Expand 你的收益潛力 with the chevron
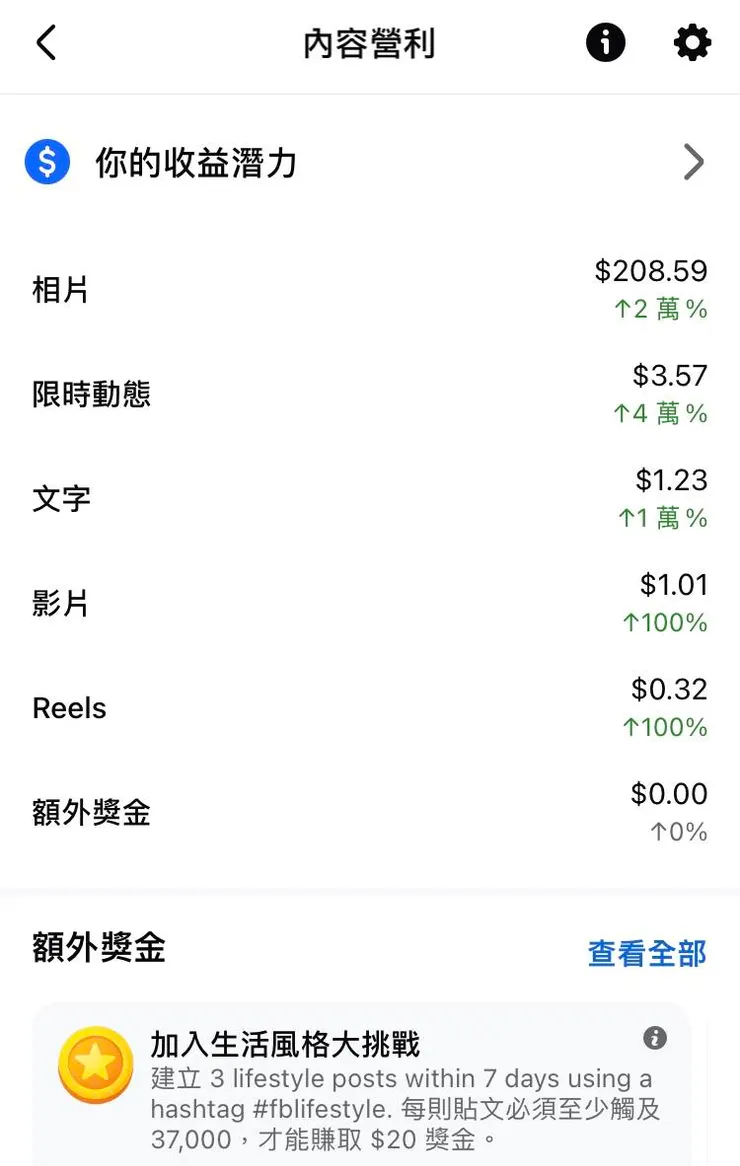This screenshot has height=1166, width=740. click(693, 162)
